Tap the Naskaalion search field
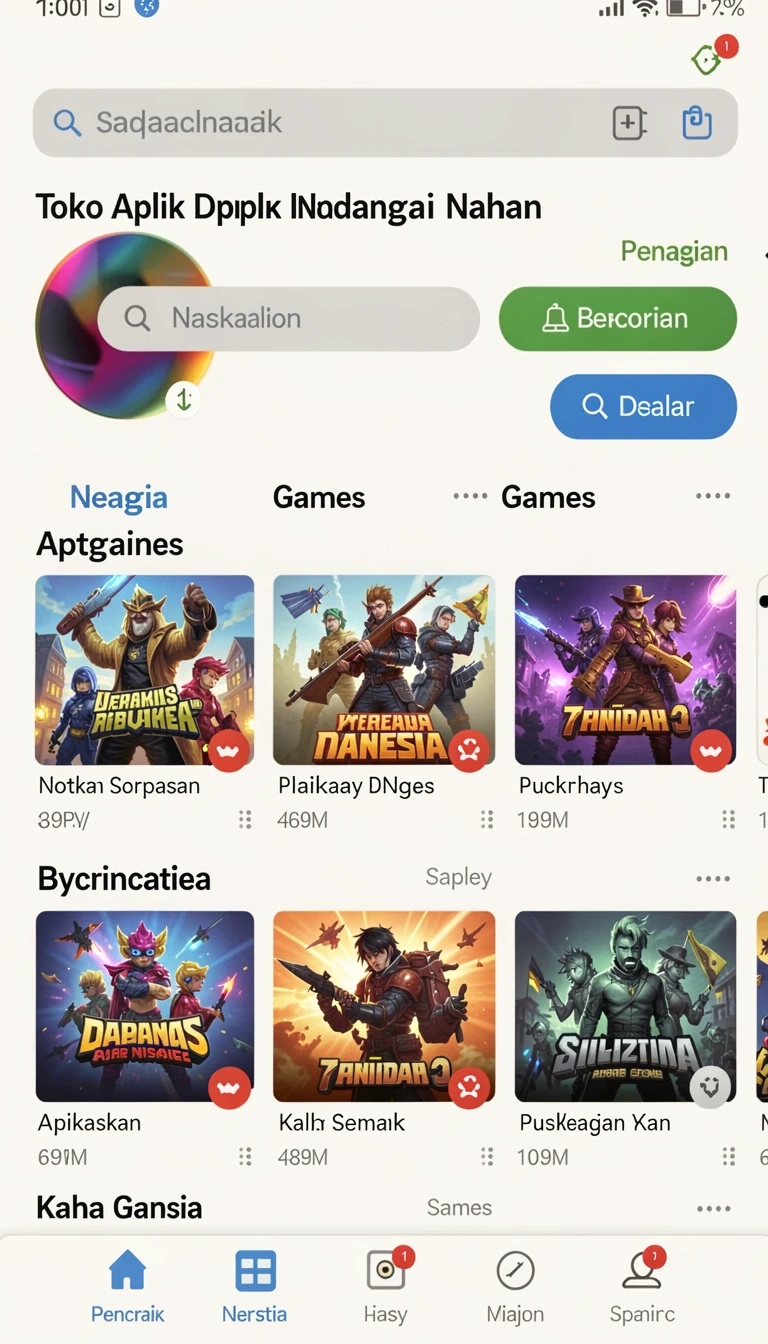Image resolution: width=768 pixels, height=1344 pixels. [x=289, y=319]
